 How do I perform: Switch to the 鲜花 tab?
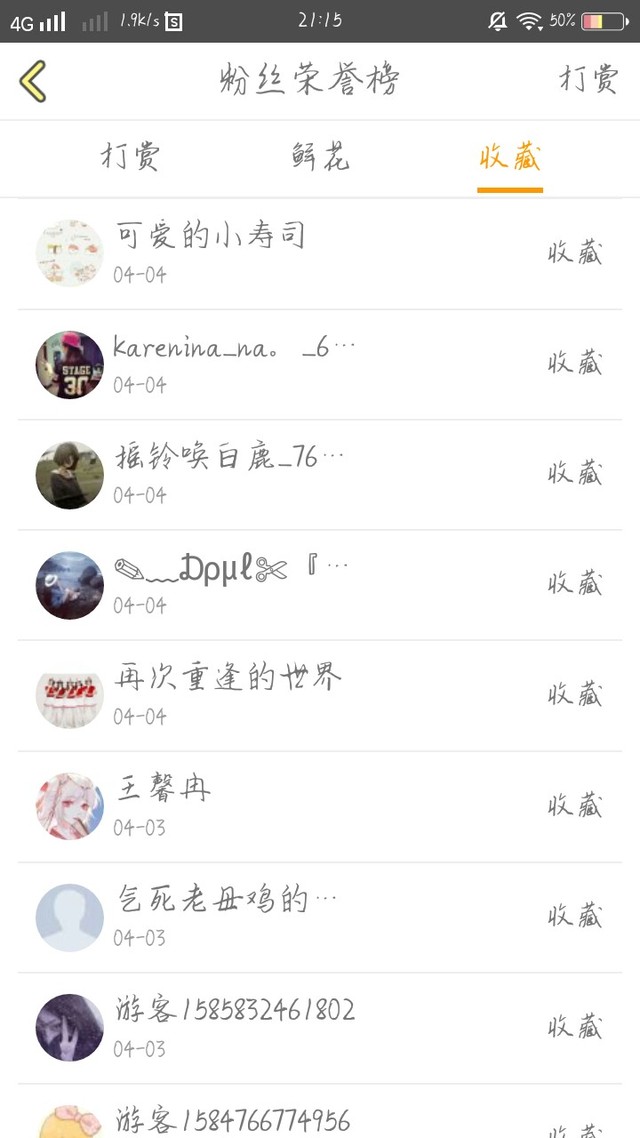pyautogui.click(x=320, y=158)
